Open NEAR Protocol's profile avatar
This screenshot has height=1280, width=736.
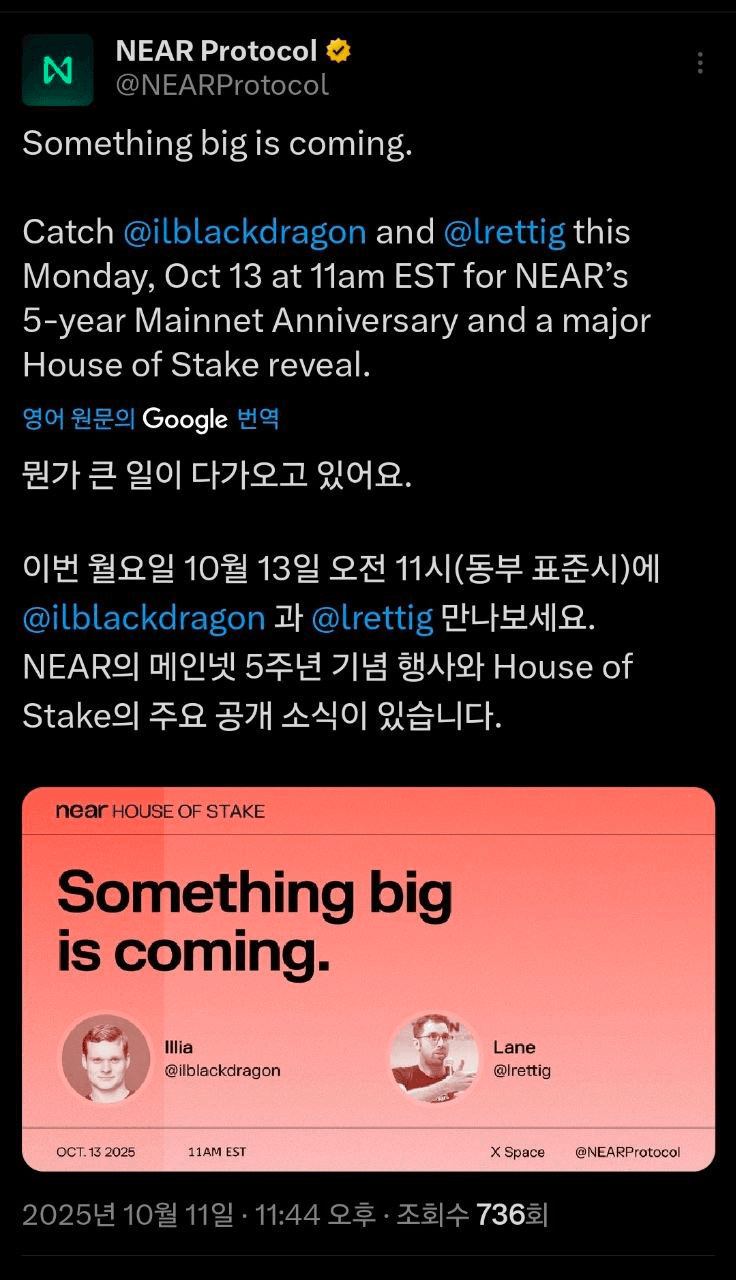tap(58, 69)
